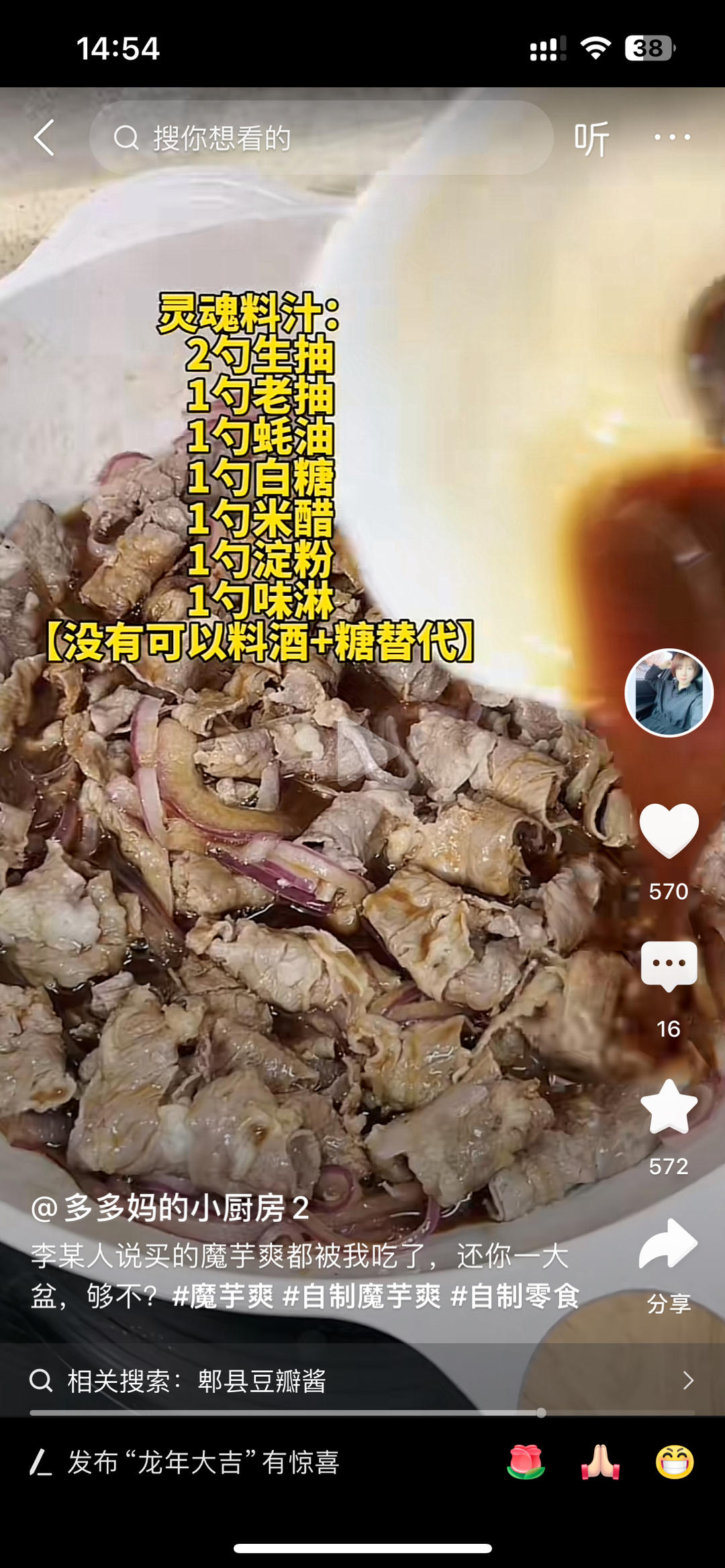Like this video with the heart icon
725x1568 pixels.
(669, 831)
